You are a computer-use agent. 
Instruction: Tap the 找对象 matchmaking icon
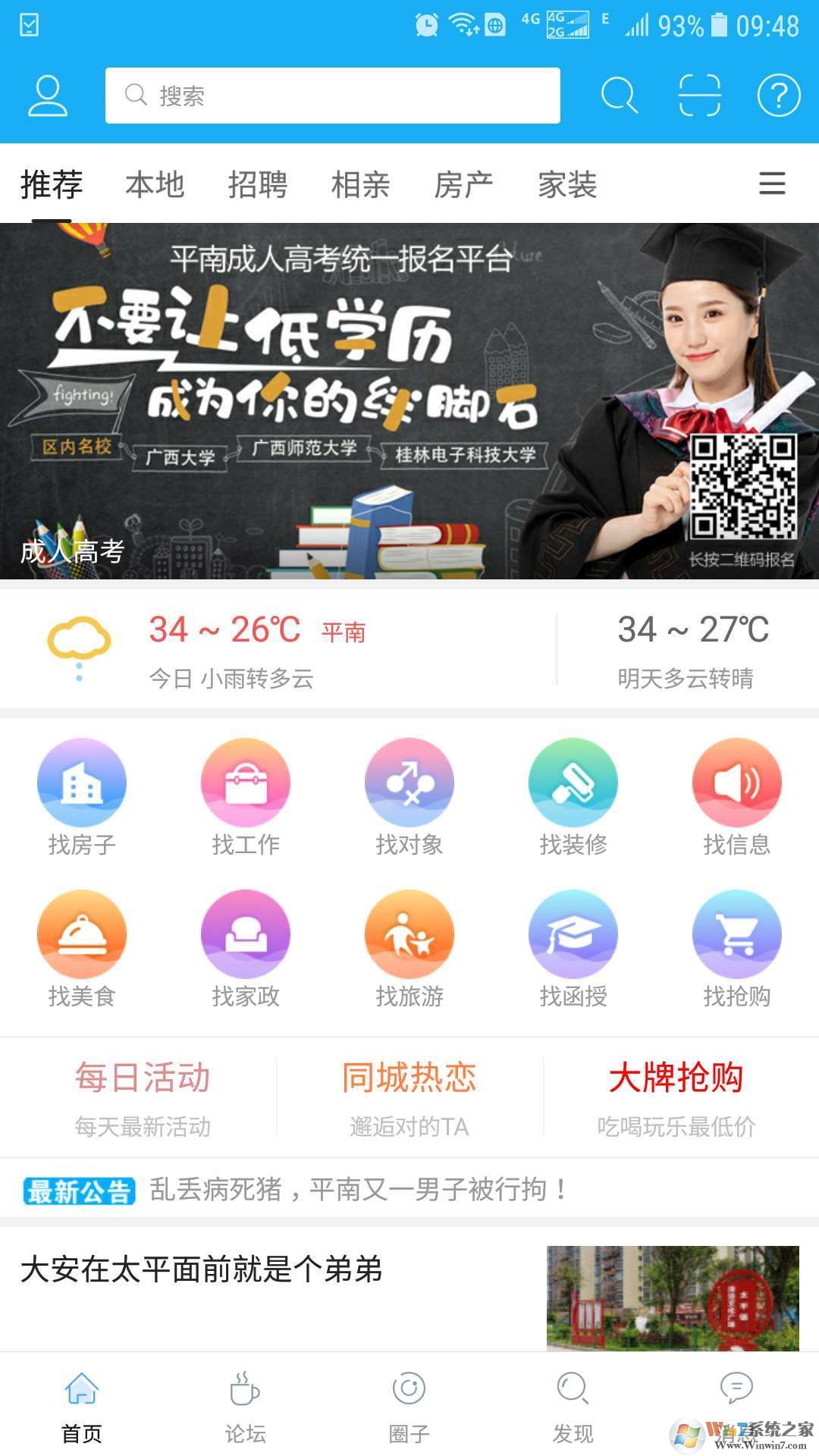point(409,783)
